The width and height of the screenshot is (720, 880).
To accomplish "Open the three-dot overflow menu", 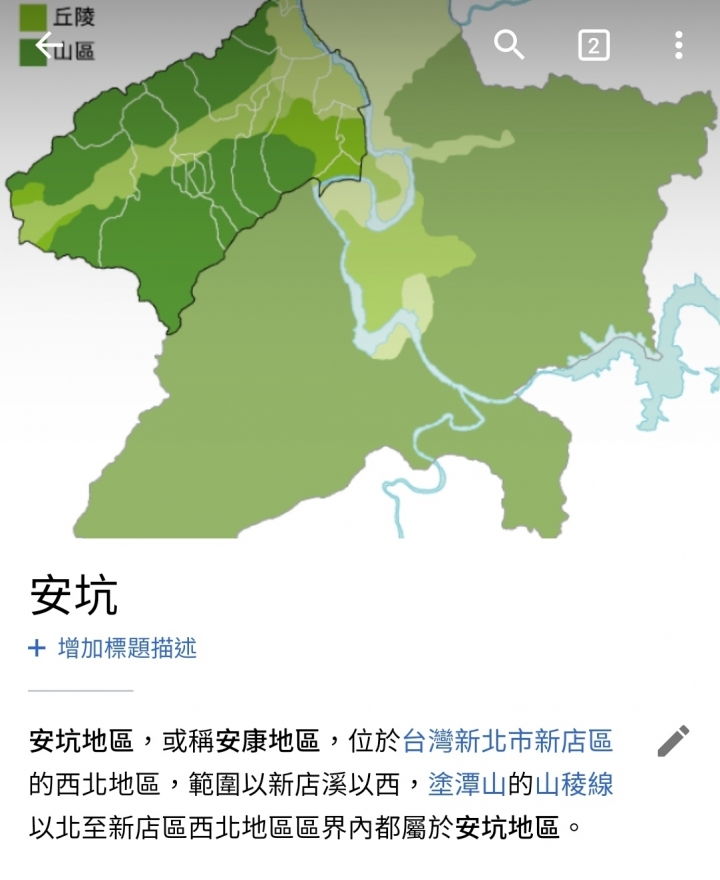I will (678, 45).
